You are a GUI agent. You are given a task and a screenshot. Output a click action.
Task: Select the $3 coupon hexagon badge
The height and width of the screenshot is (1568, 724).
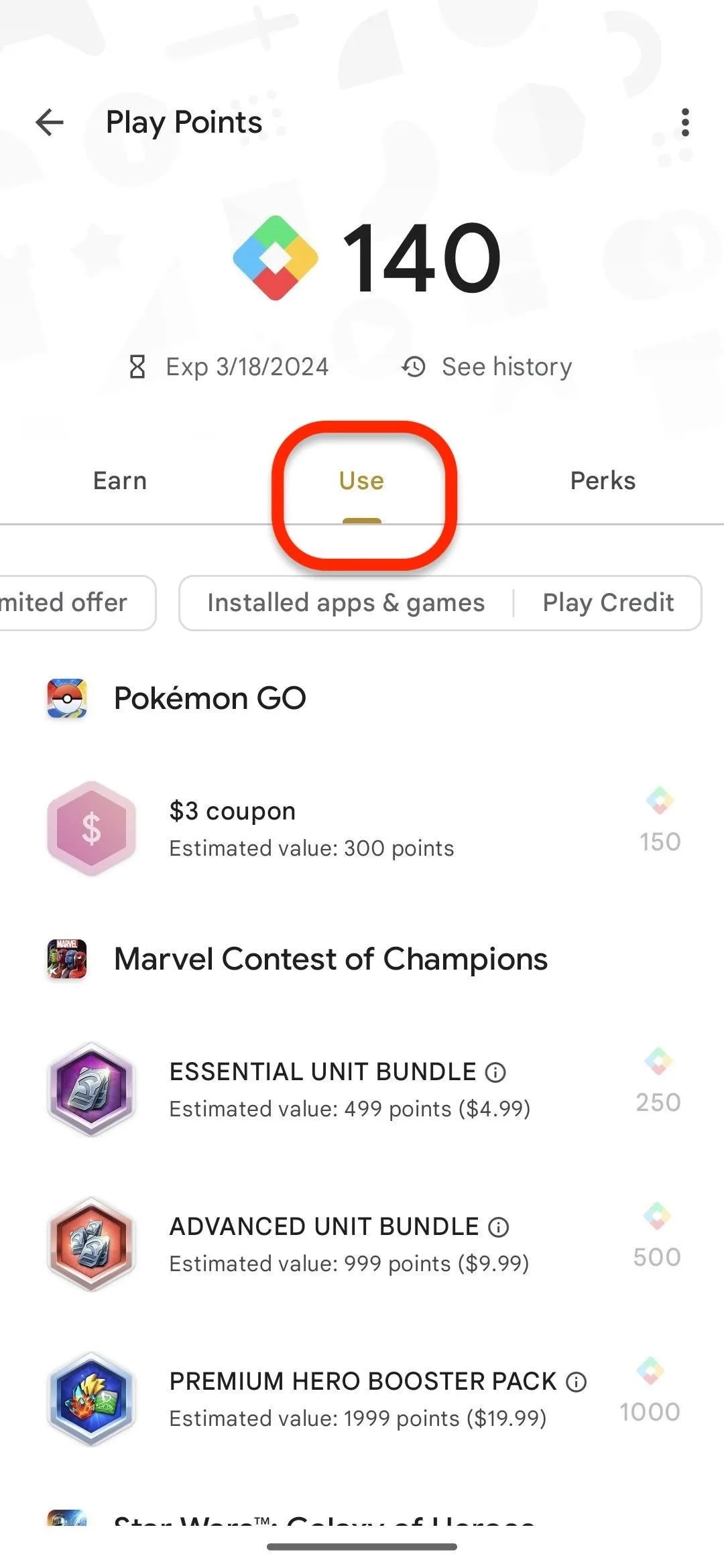tap(91, 829)
